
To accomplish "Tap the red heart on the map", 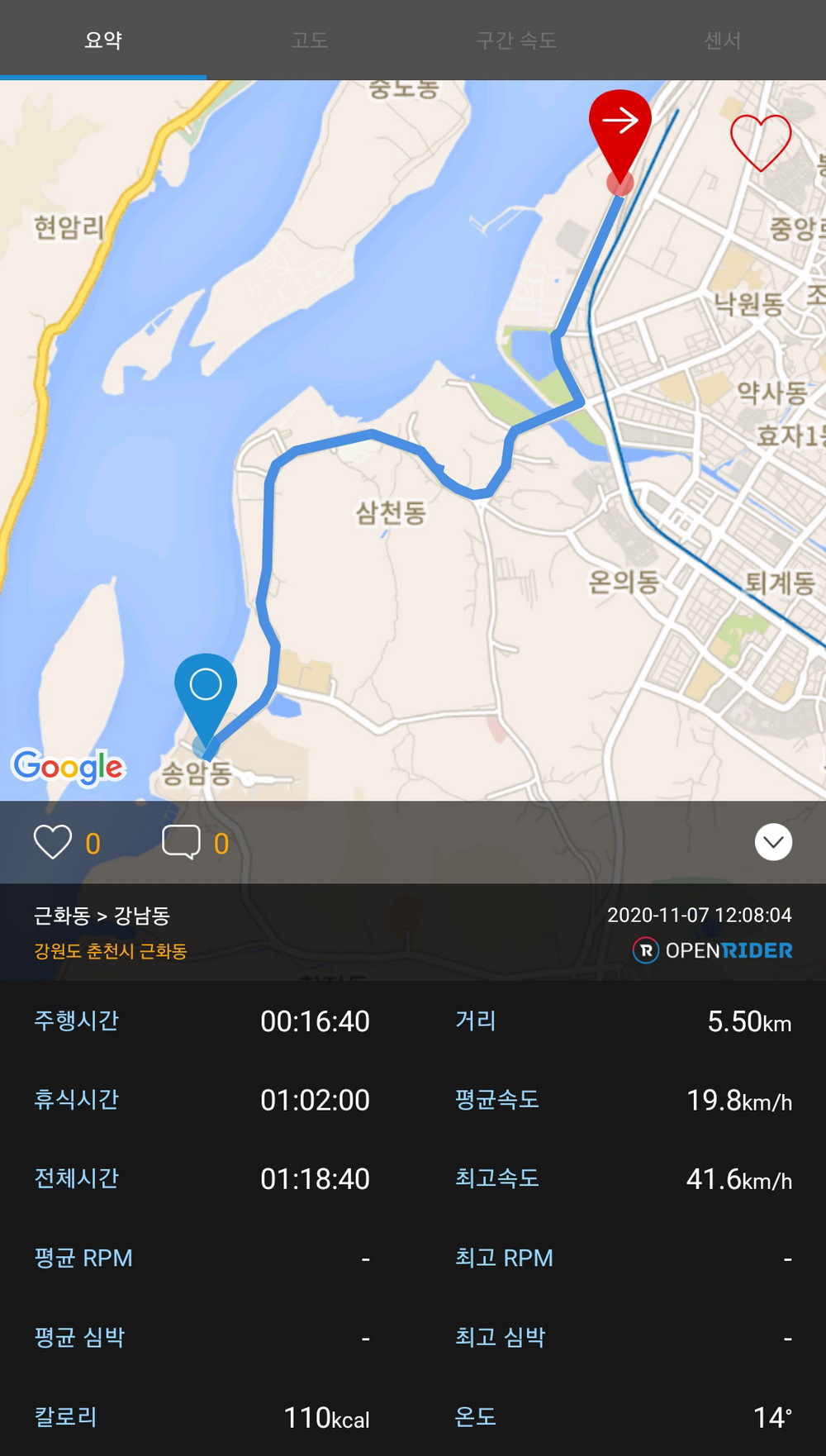I will pyautogui.click(x=761, y=141).
